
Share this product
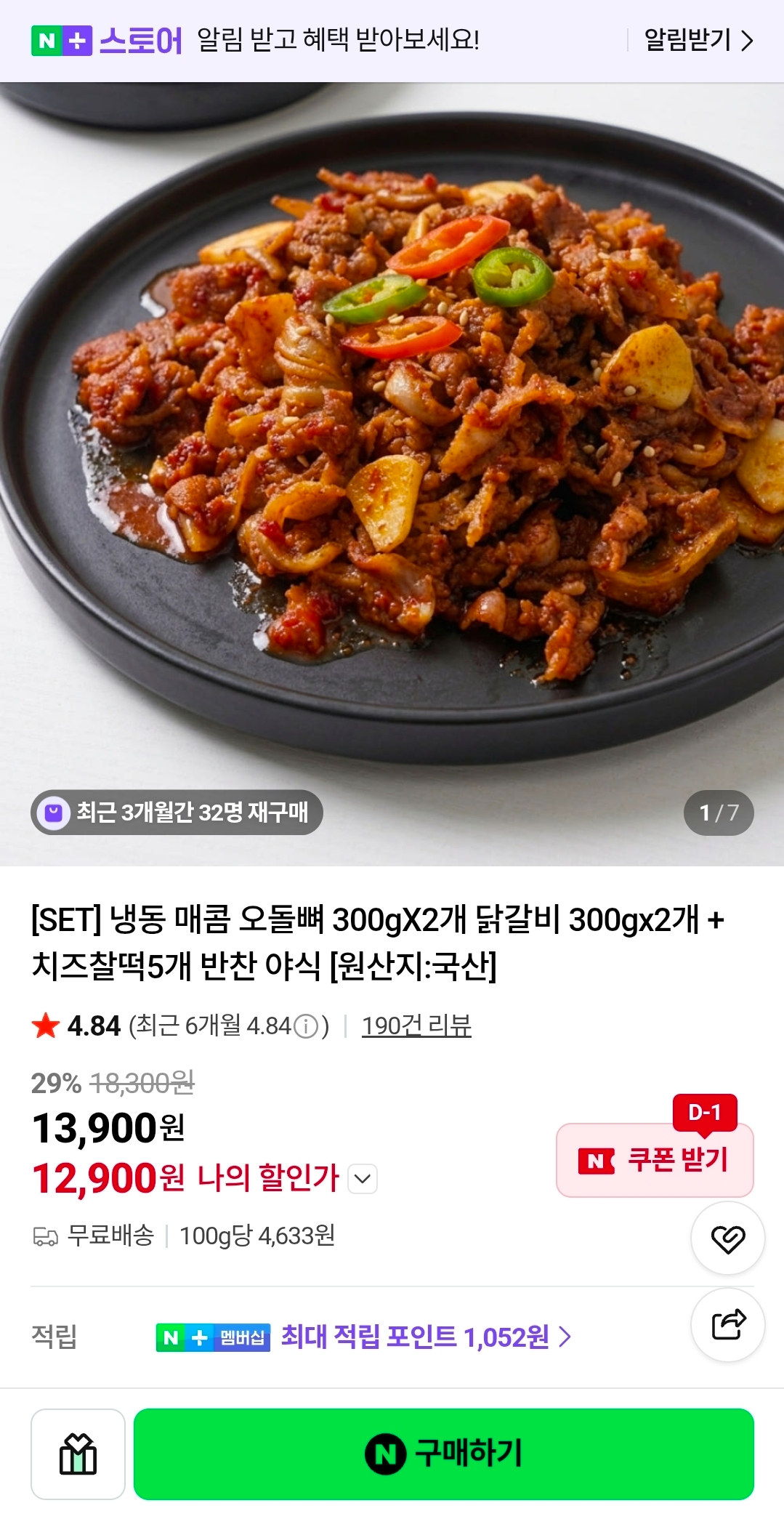click(727, 1324)
